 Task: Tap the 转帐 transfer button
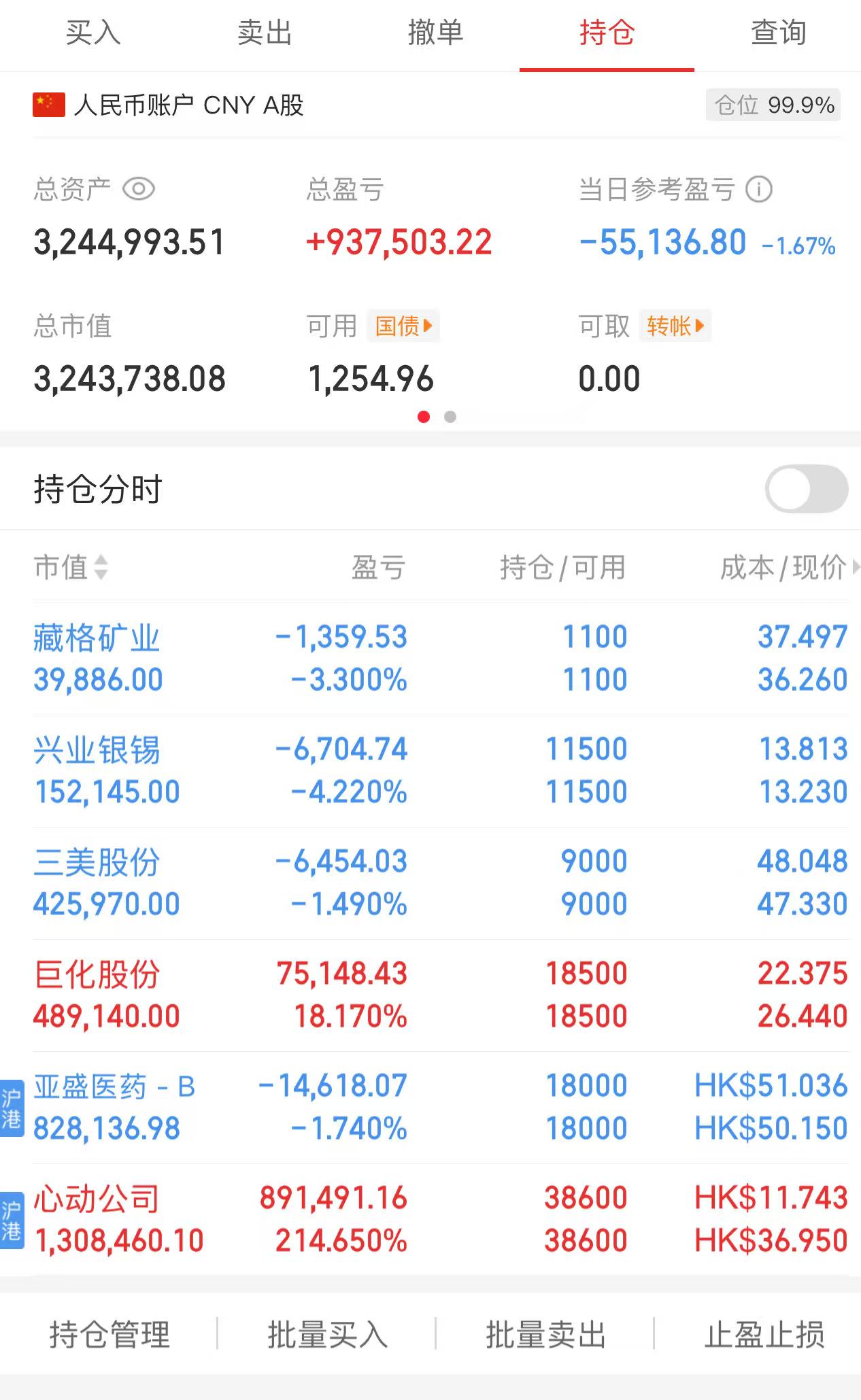675,326
